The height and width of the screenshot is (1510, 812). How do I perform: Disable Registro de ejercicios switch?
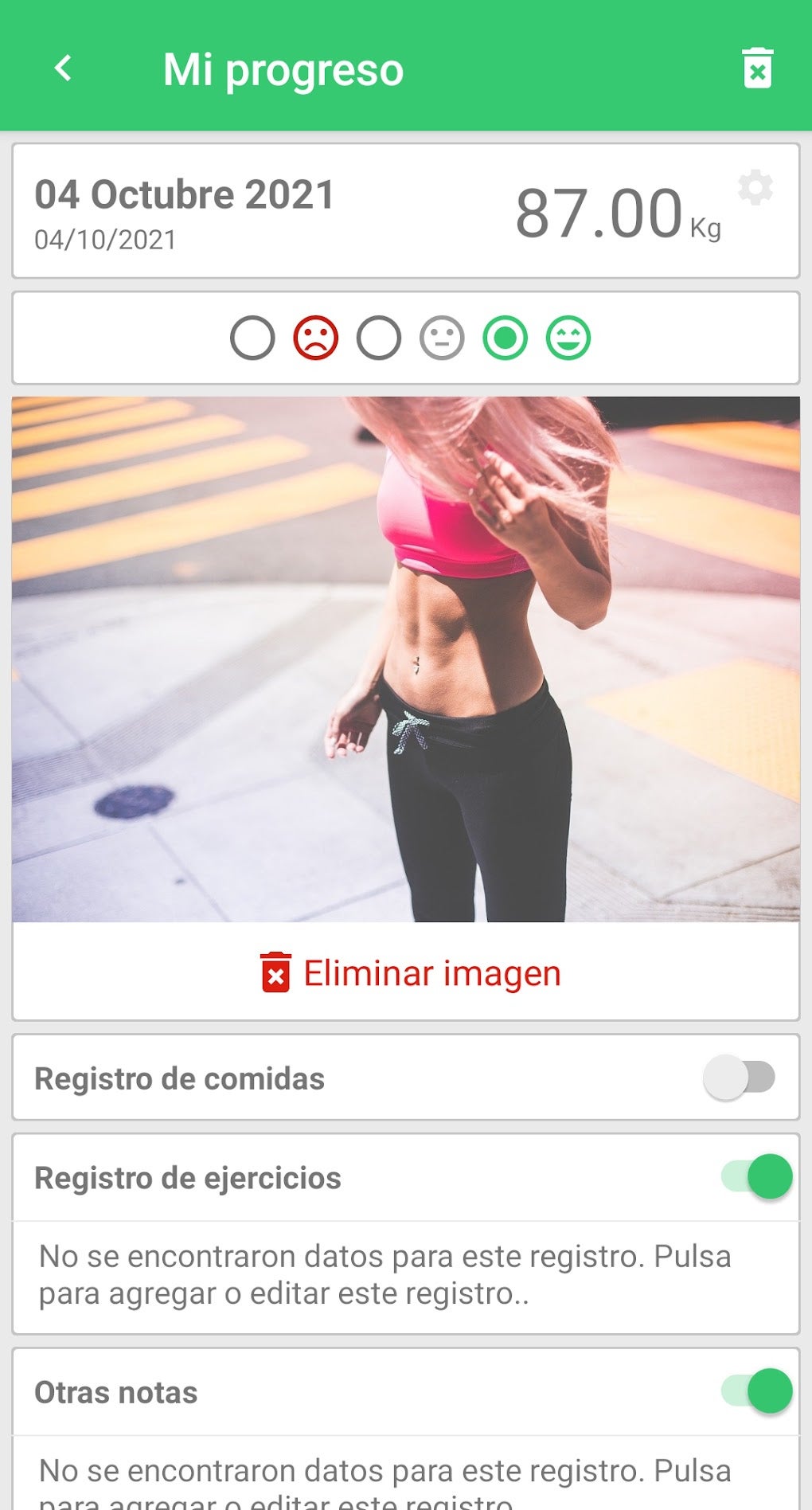click(757, 1177)
